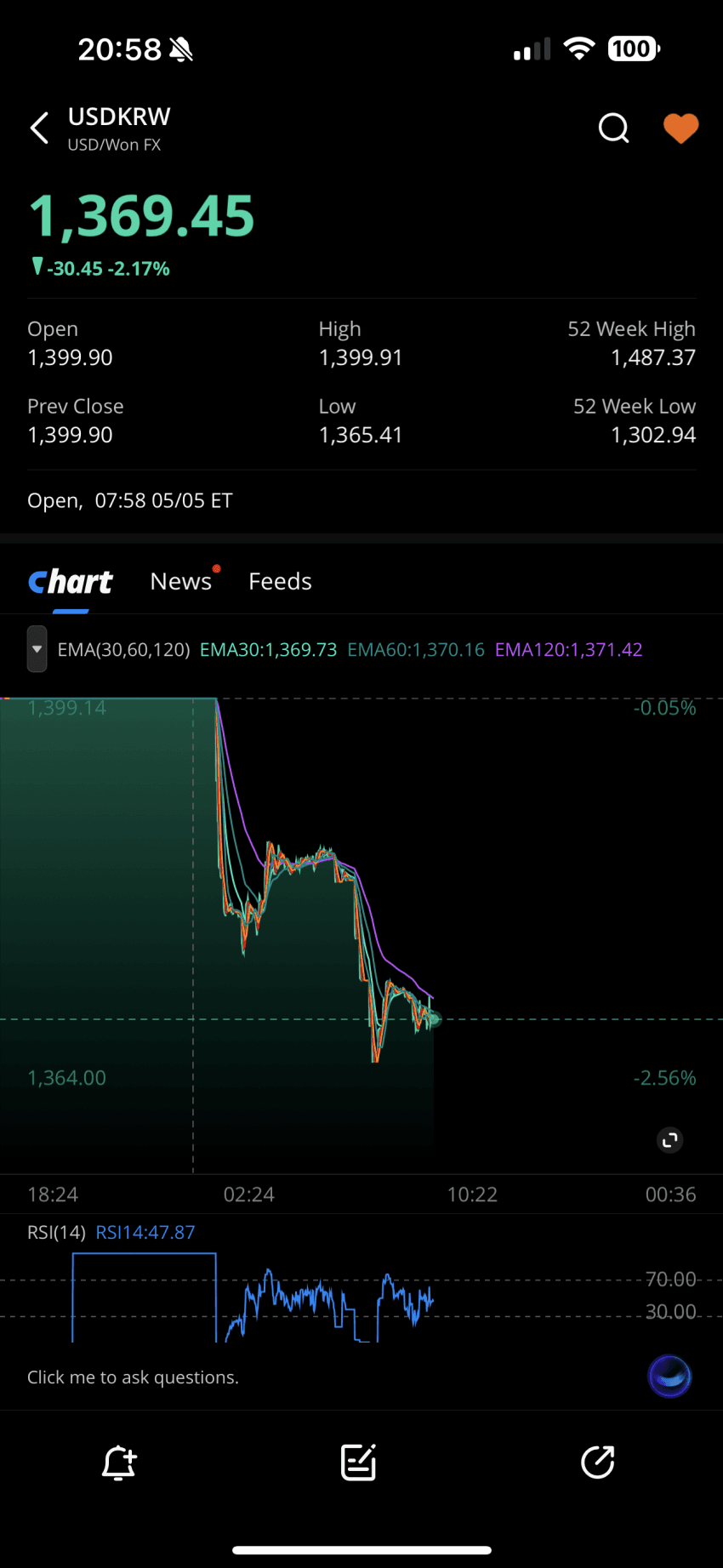Screen dimensions: 723x1568
Task: Open the search magnifier icon
Action: click(613, 128)
